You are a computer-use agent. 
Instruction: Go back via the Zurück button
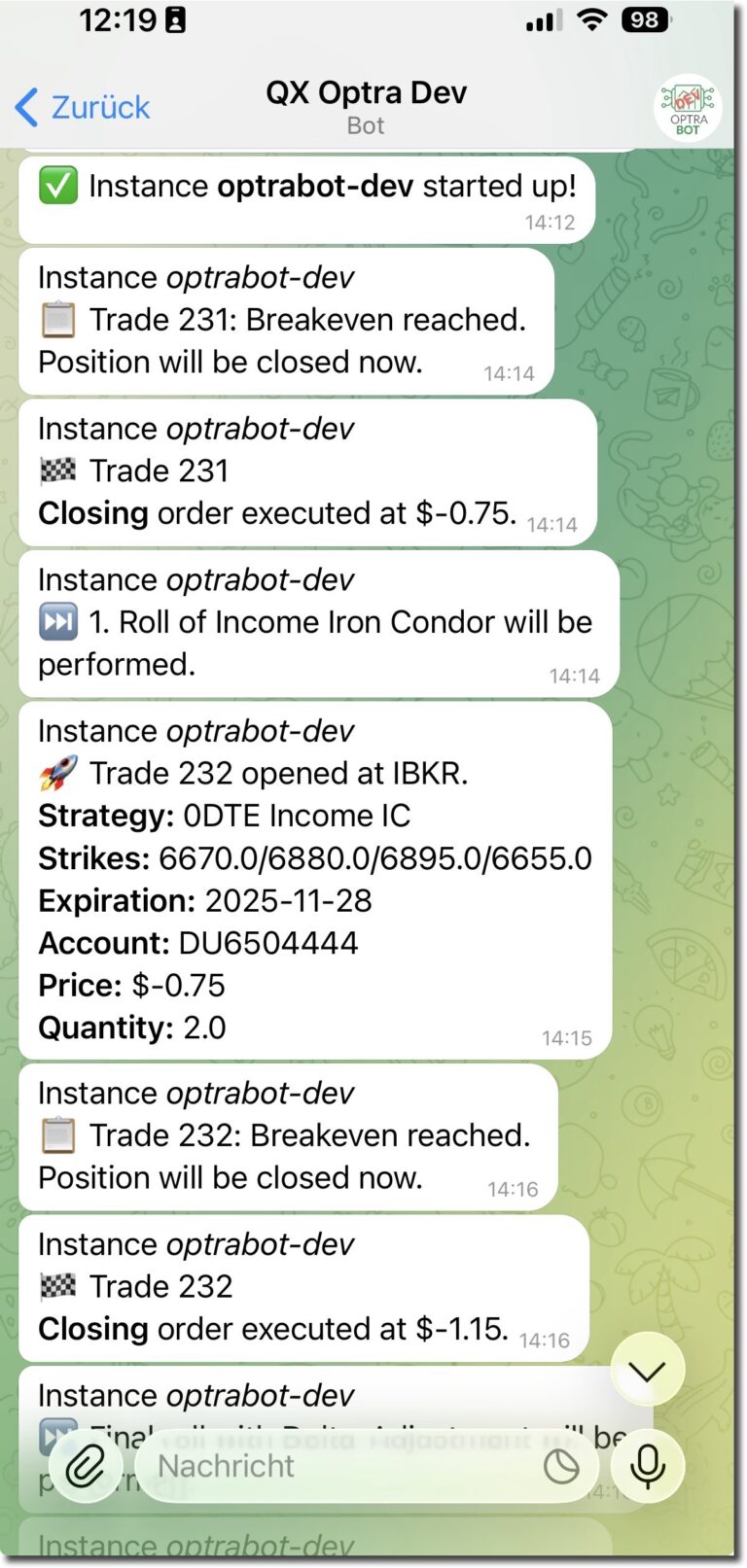(83, 107)
